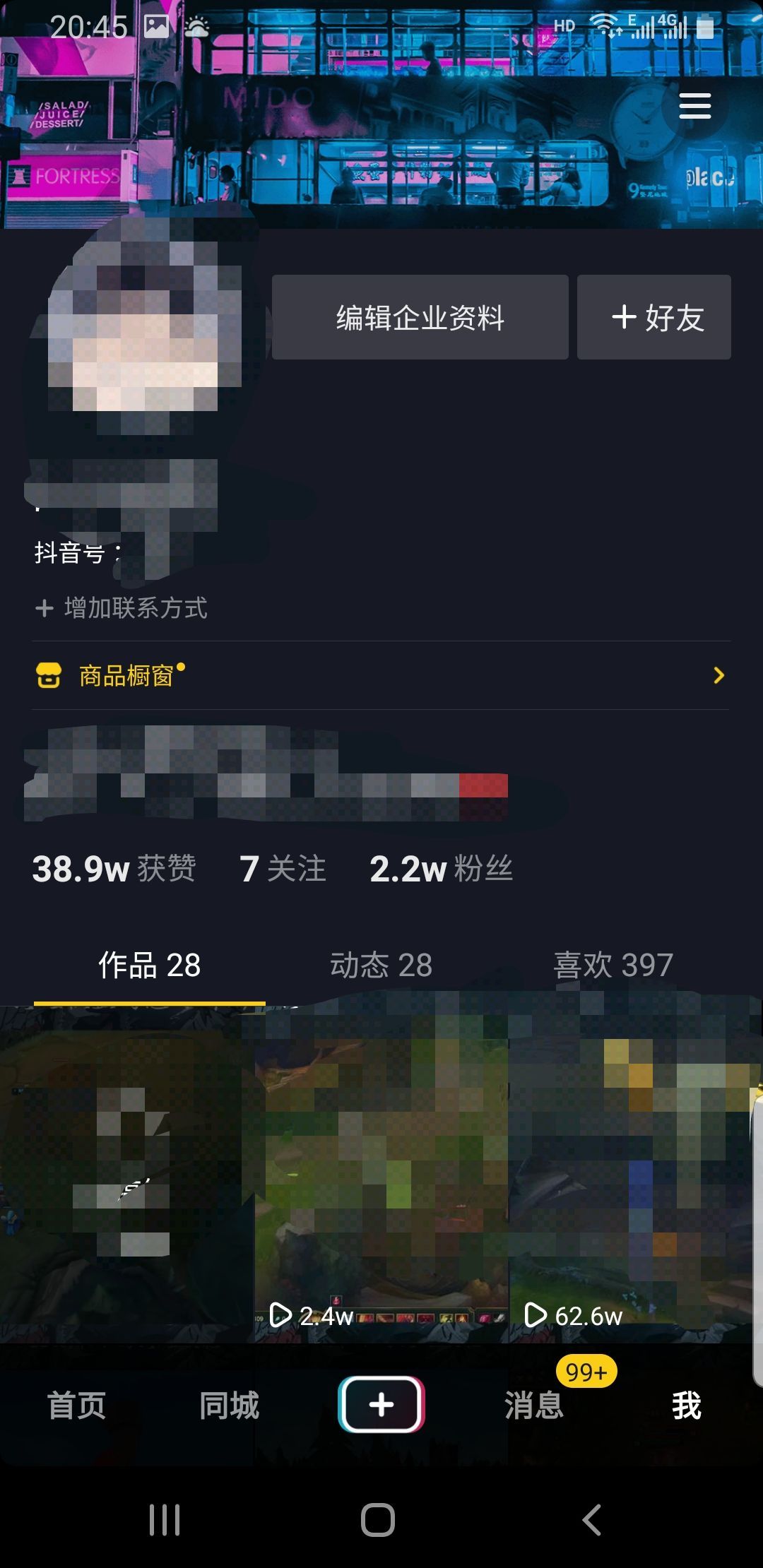Switch to the 作品 28 tab
Viewport: 763px width, 1568px height.
click(150, 966)
